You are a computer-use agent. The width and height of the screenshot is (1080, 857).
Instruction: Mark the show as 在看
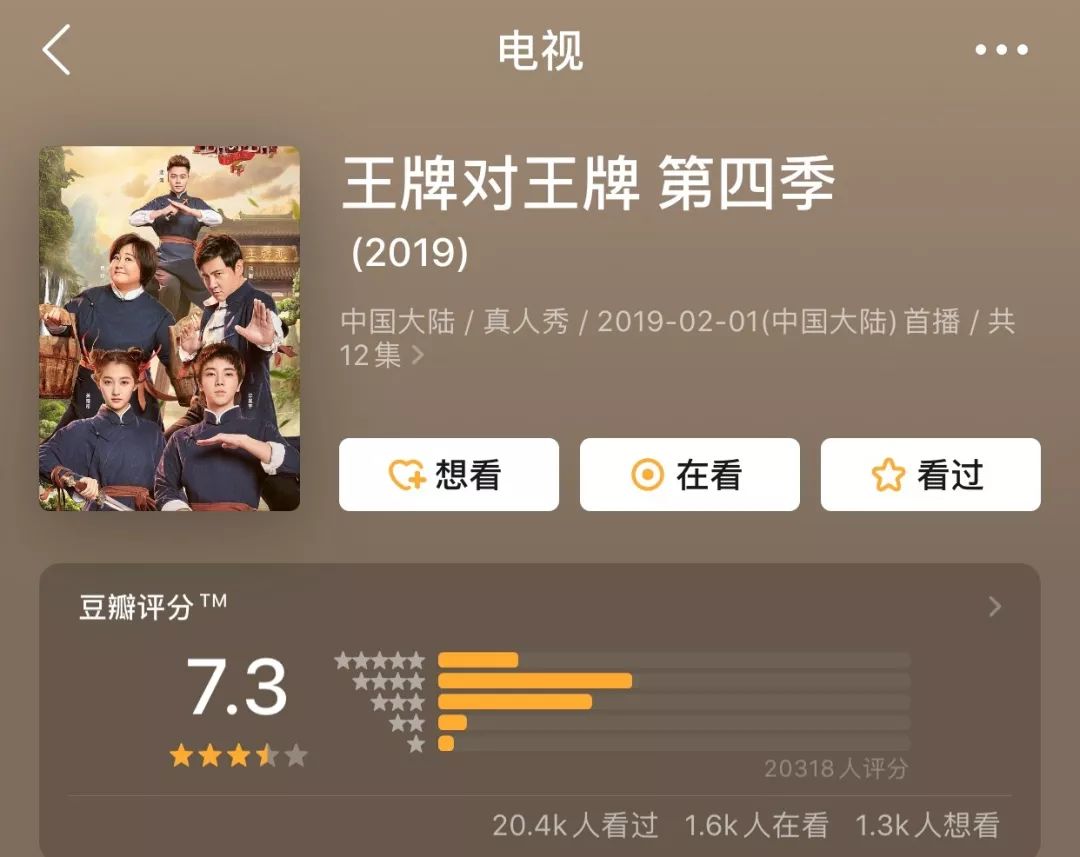tap(689, 475)
